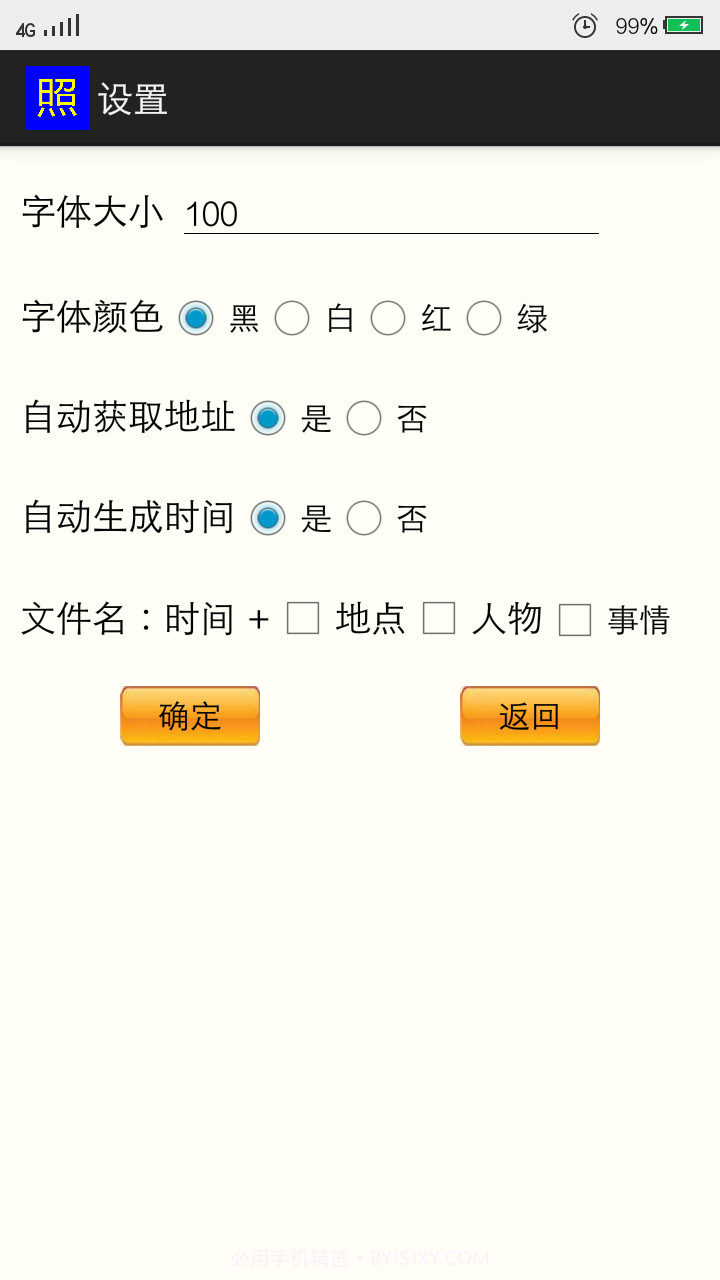The height and width of the screenshot is (1280, 720).
Task: Select 是 for auto generate time
Action: (x=268, y=519)
